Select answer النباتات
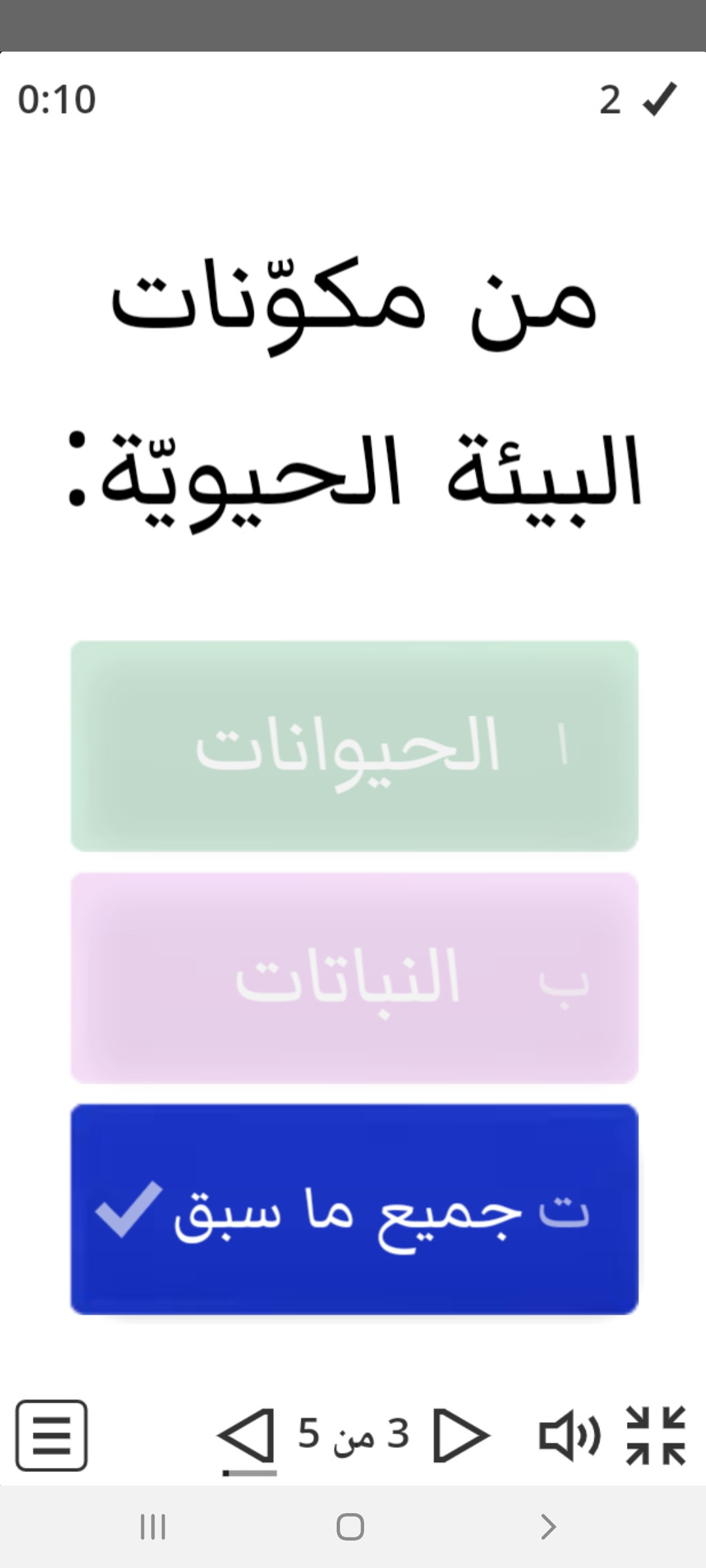The height and width of the screenshot is (1568, 706). coord(354,978)
